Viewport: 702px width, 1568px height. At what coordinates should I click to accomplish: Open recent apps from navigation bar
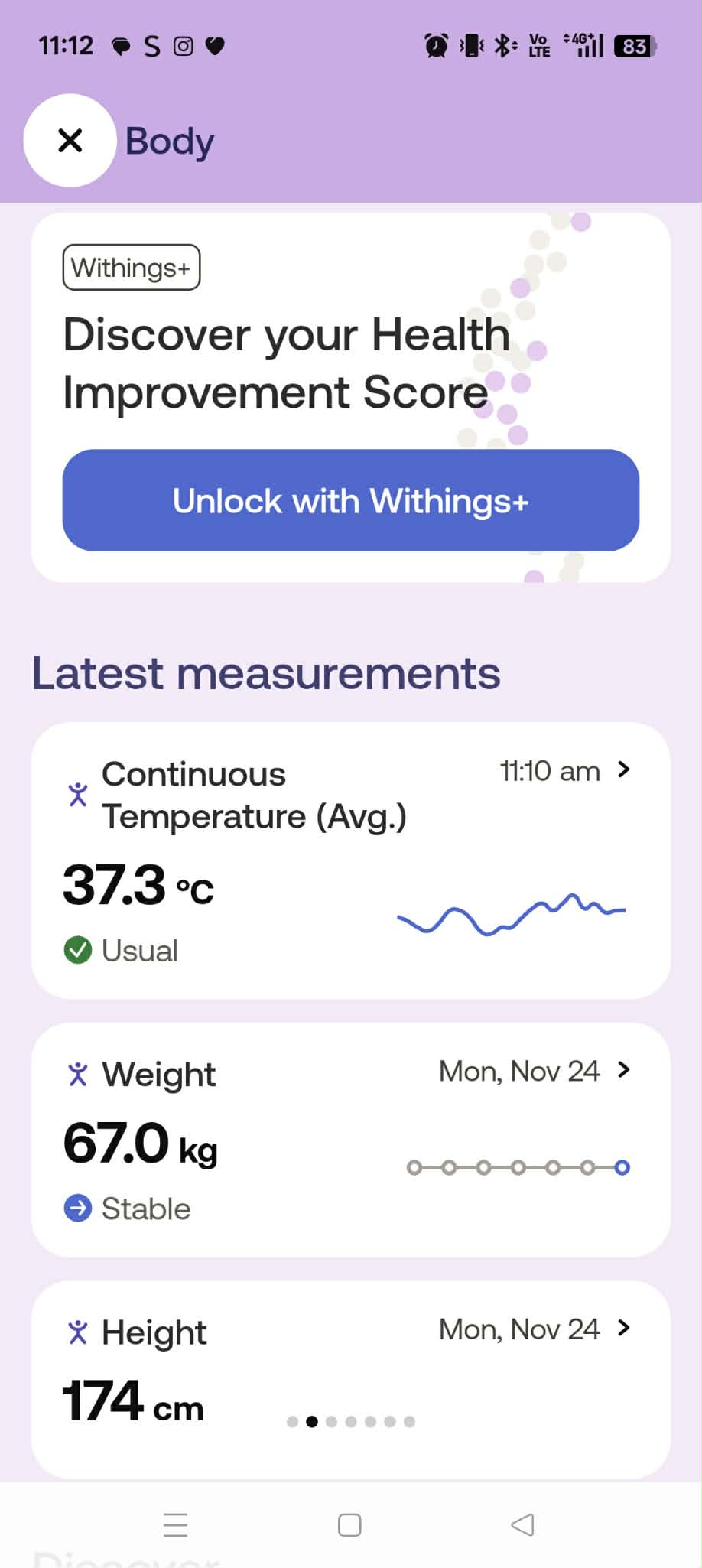point(175,1524)
